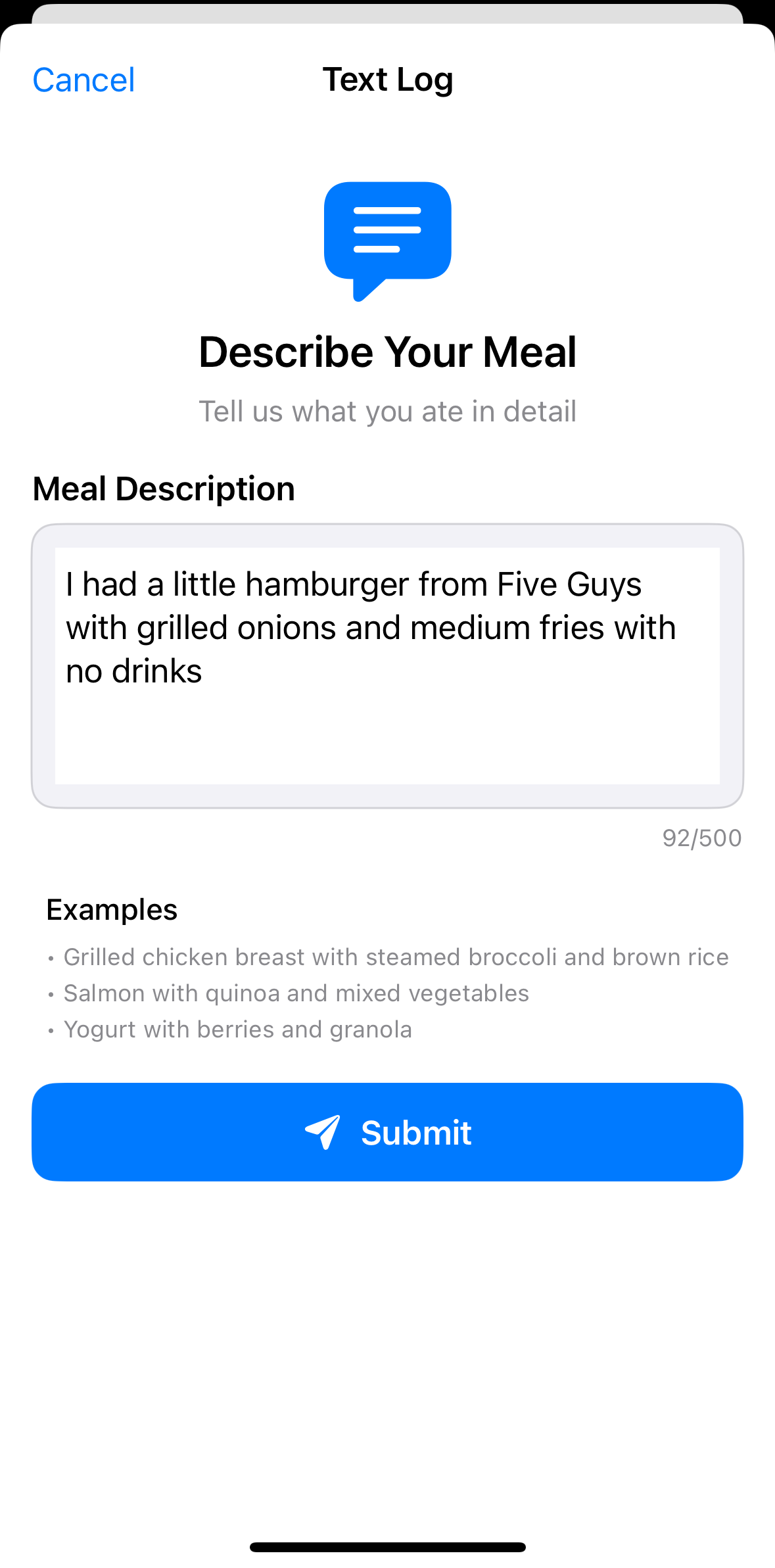775x1568 pixels.
Task: Tap the yogurt with berries example
Action: [x=237, y=1029]
